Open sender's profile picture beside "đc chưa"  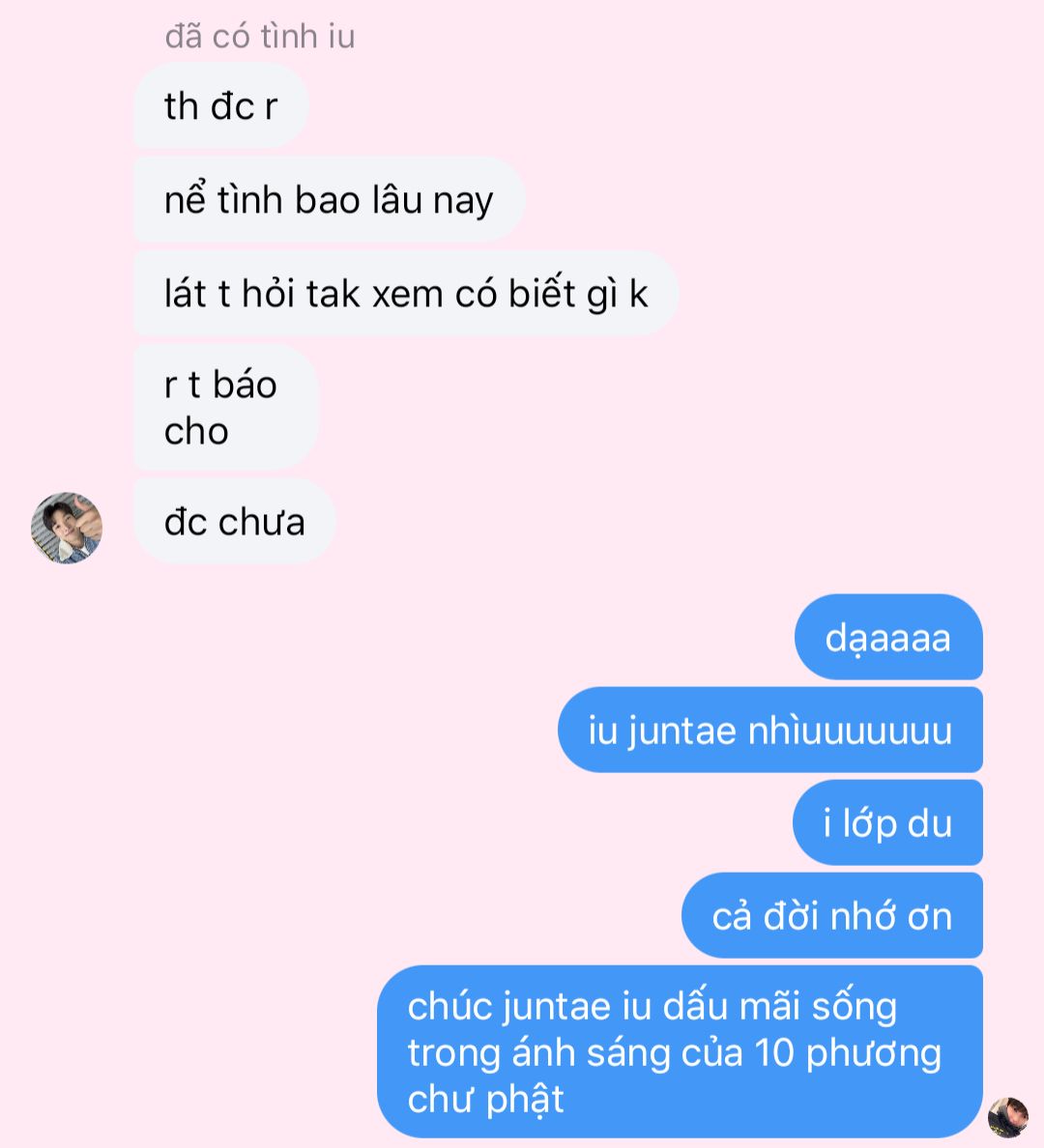[67, 528]
